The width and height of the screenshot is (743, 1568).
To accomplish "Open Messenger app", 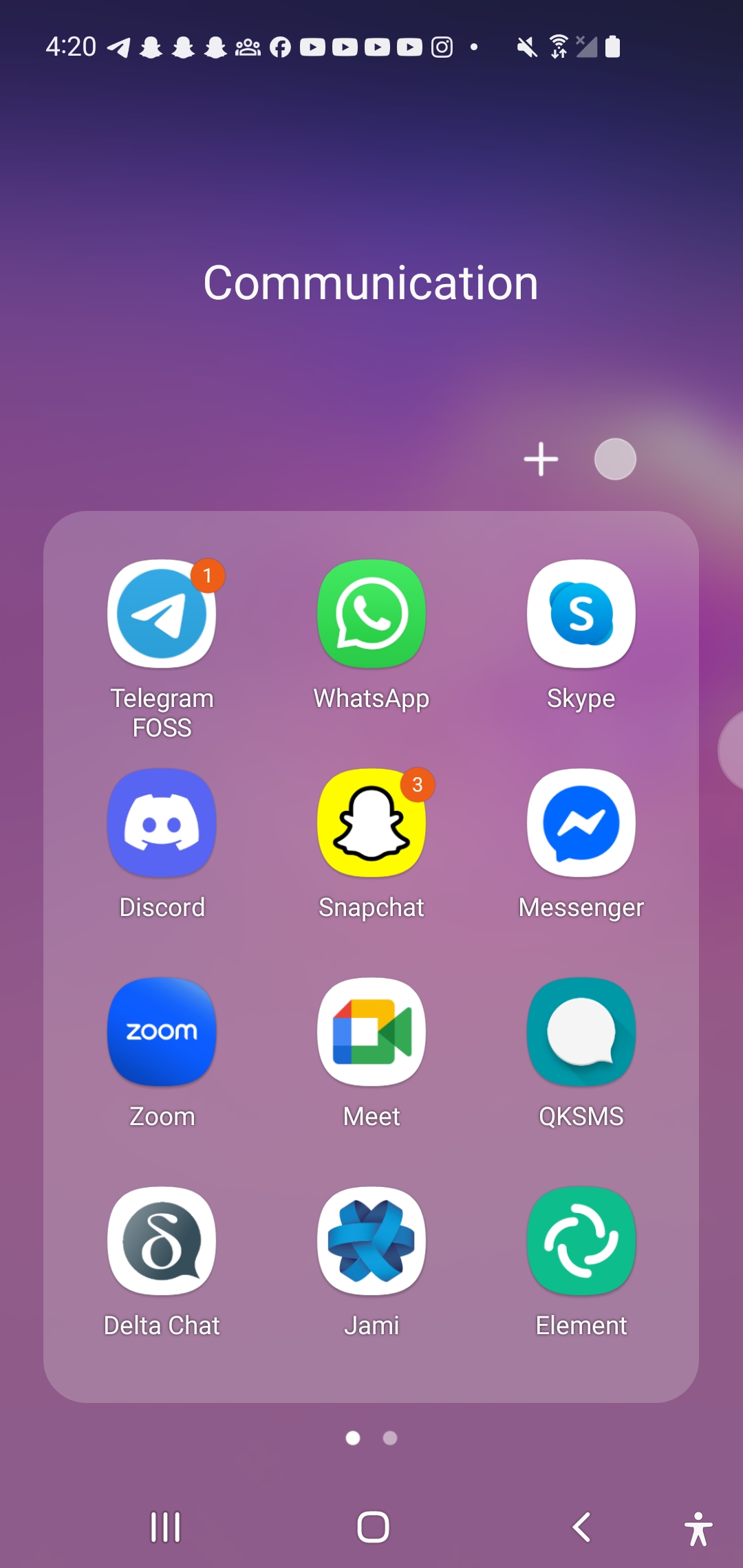I will pos(581,823).
